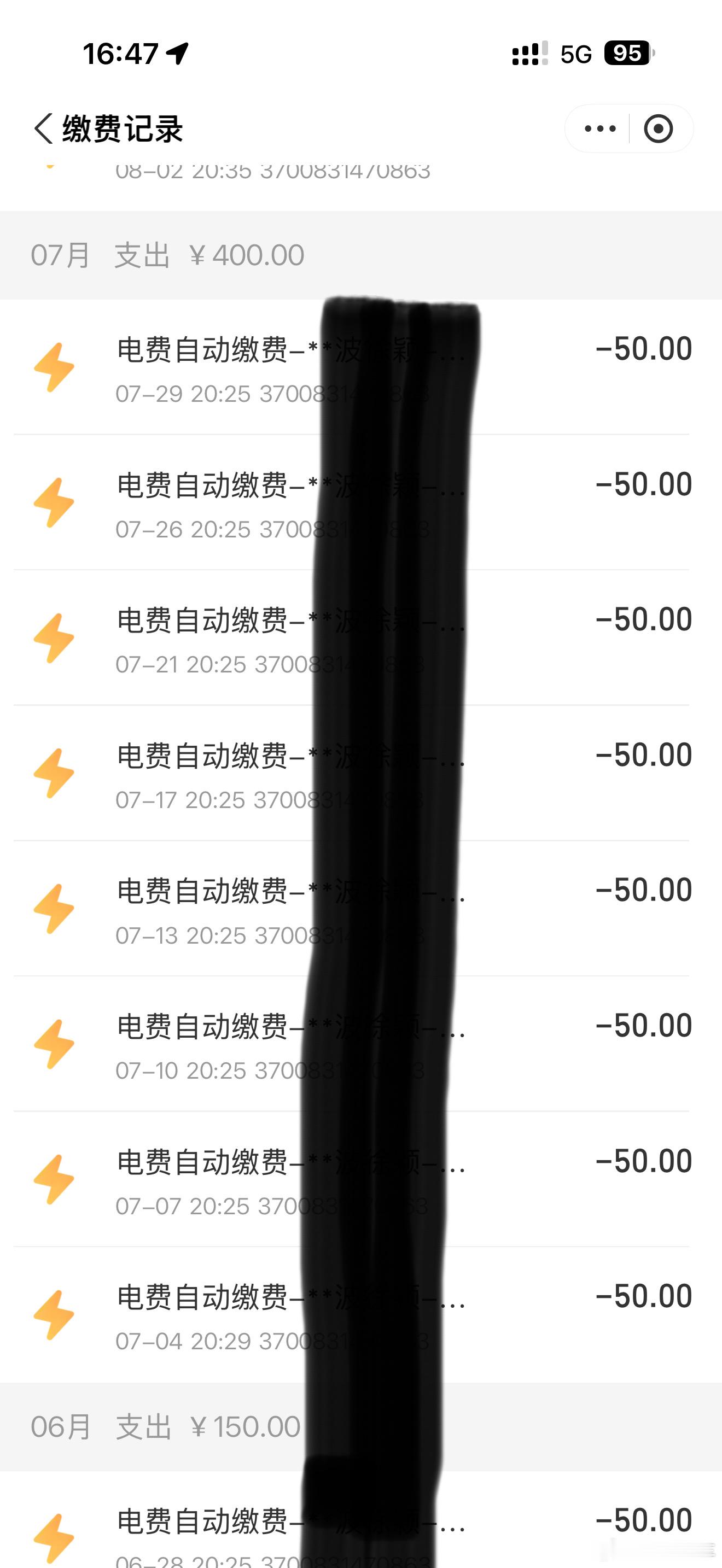
Task: View the 07-21 电费自动缴费 record
Action: click(x=361, y=638)
